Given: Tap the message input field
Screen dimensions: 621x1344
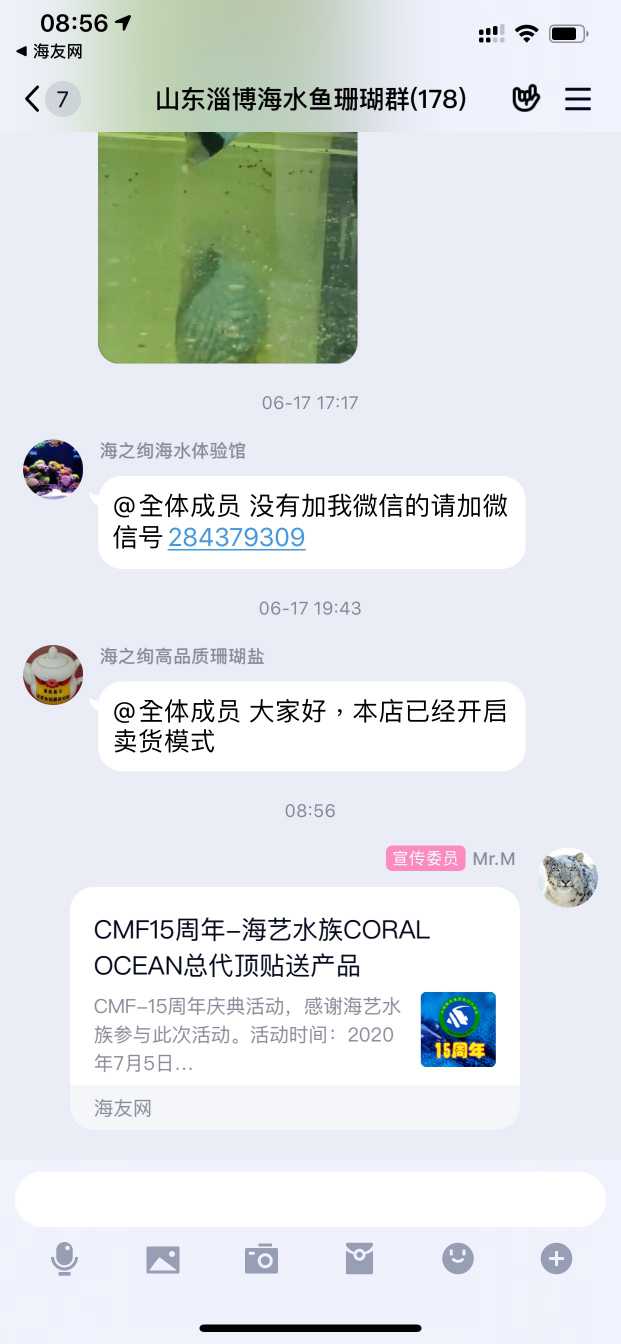Looking at the screenshot, I should click(x=310, y=1199).
